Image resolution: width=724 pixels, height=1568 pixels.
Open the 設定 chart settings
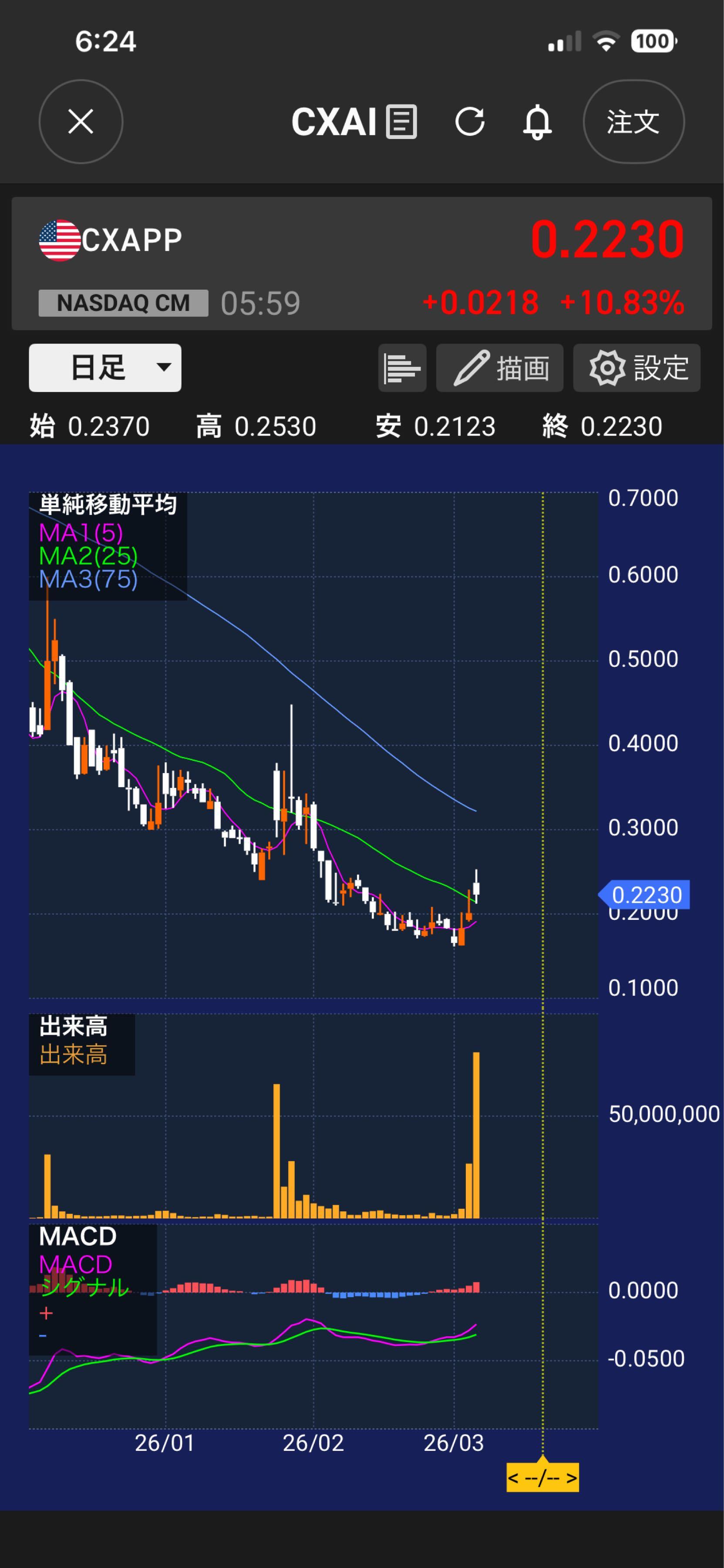coord(636,368)
